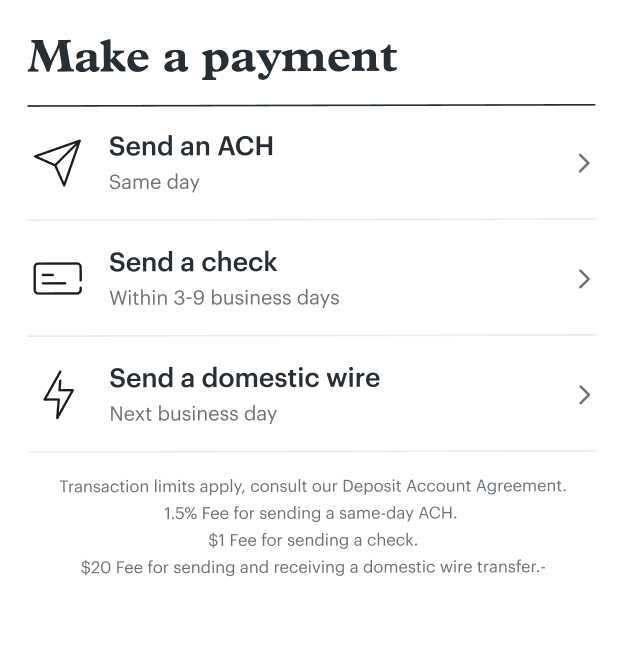Choose Send a domestic wire
Viewport: 624px width, 664px height.
click(310, 394)
